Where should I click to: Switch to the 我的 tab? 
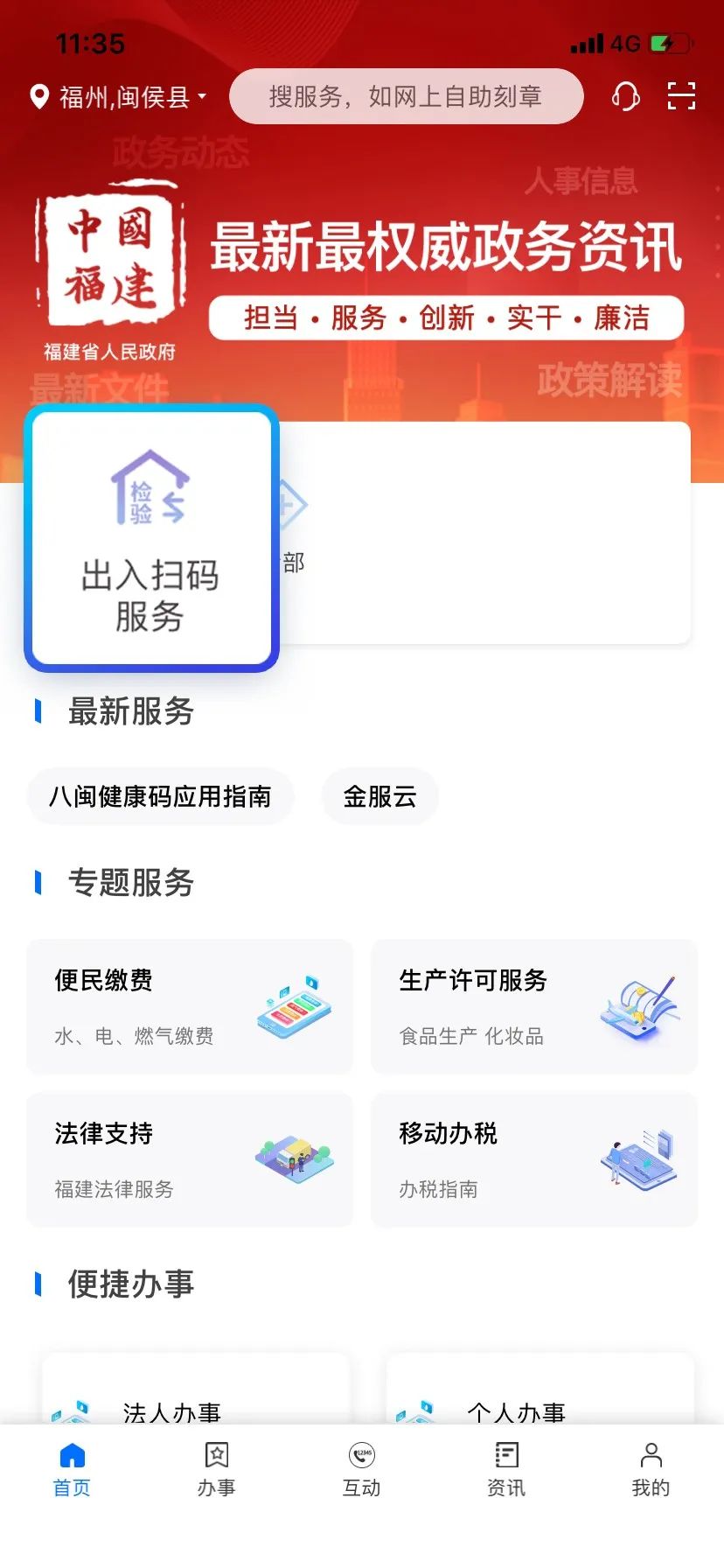point(651,1470)
